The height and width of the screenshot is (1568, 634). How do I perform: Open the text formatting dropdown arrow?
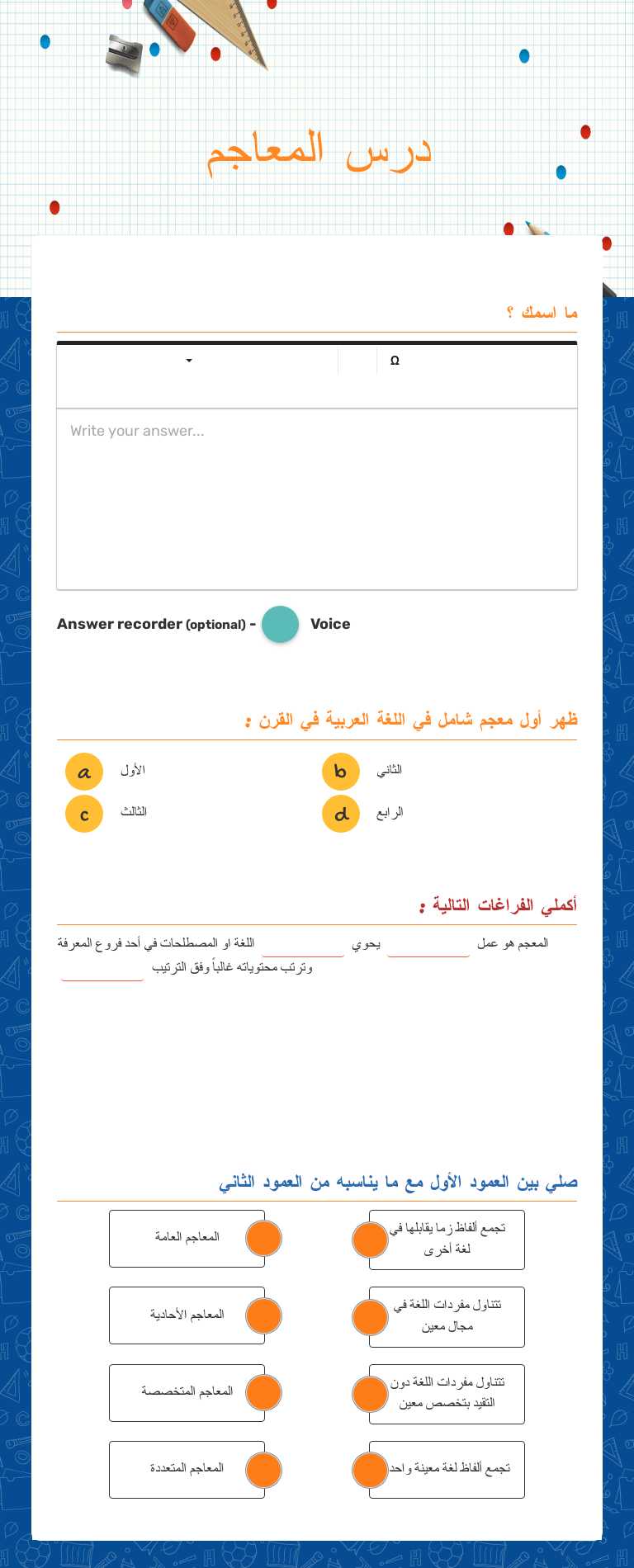click(188, 361)
